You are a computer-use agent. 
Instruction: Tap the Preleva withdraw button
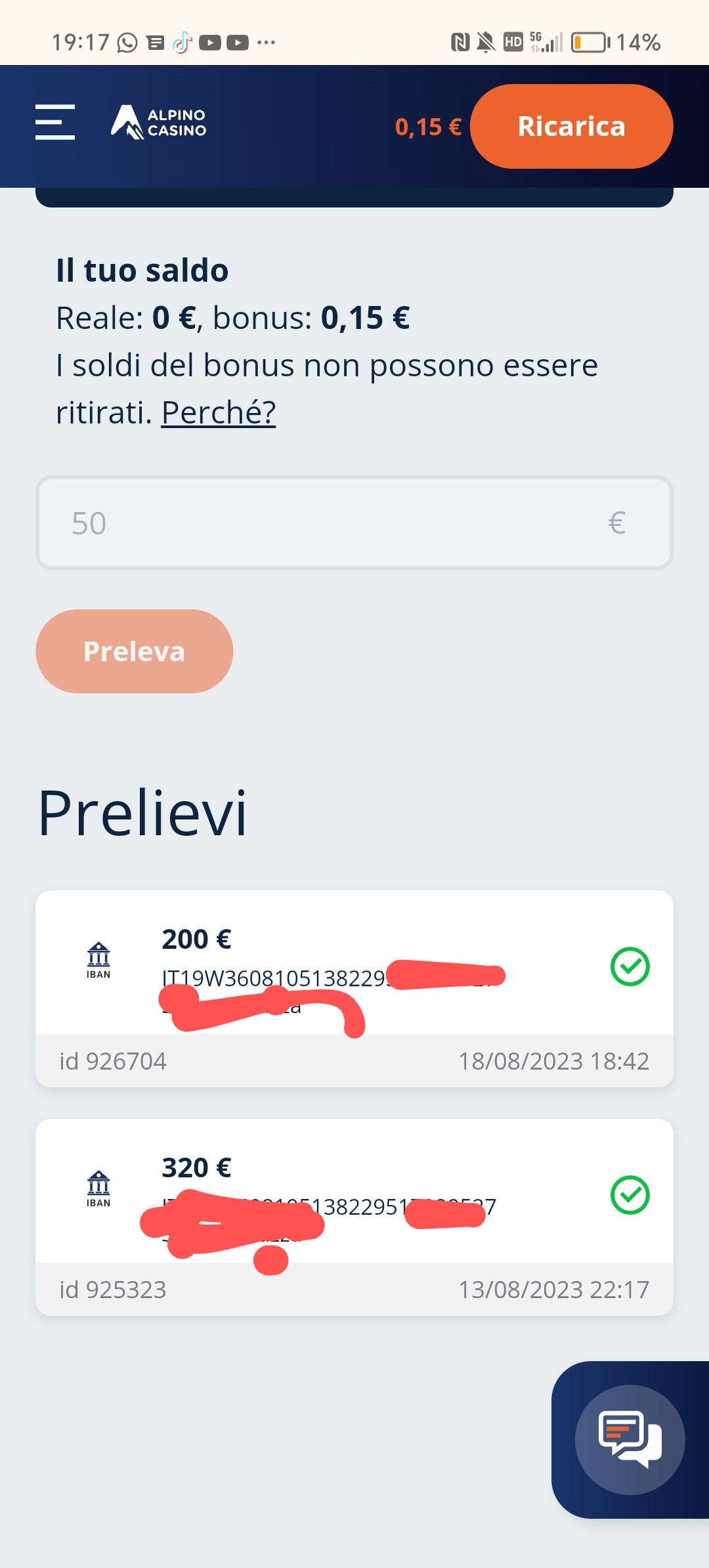pyautogui.click(x=135, y=651)
